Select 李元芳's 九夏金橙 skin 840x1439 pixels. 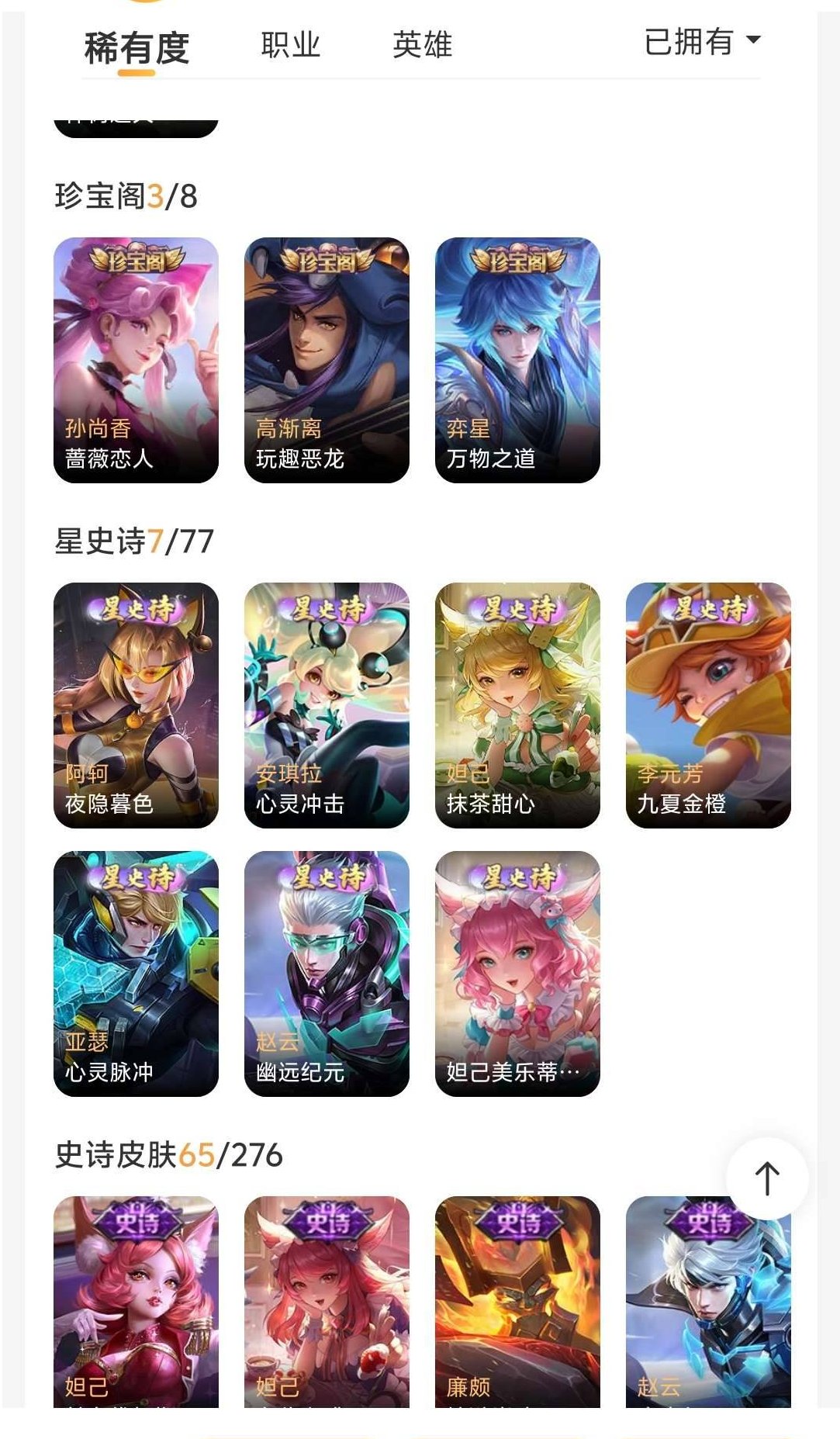(708, 706)
